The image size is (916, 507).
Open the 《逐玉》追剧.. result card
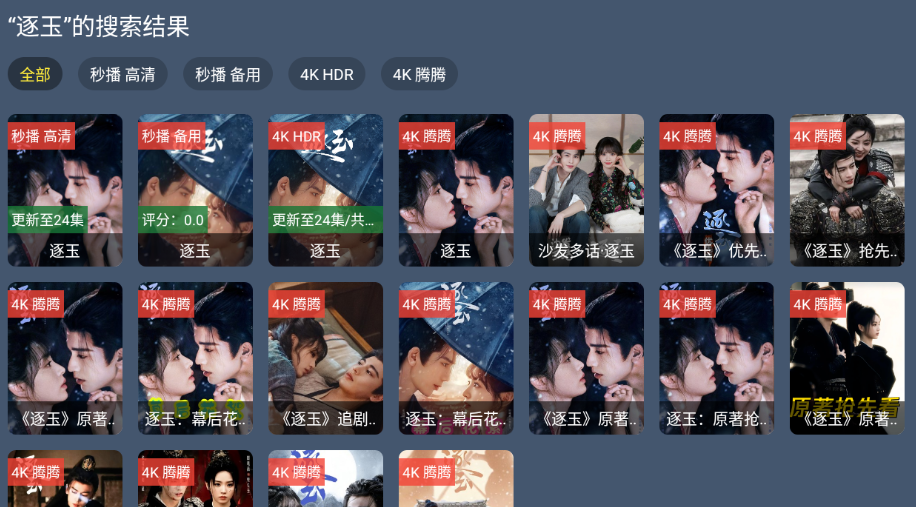325,358
